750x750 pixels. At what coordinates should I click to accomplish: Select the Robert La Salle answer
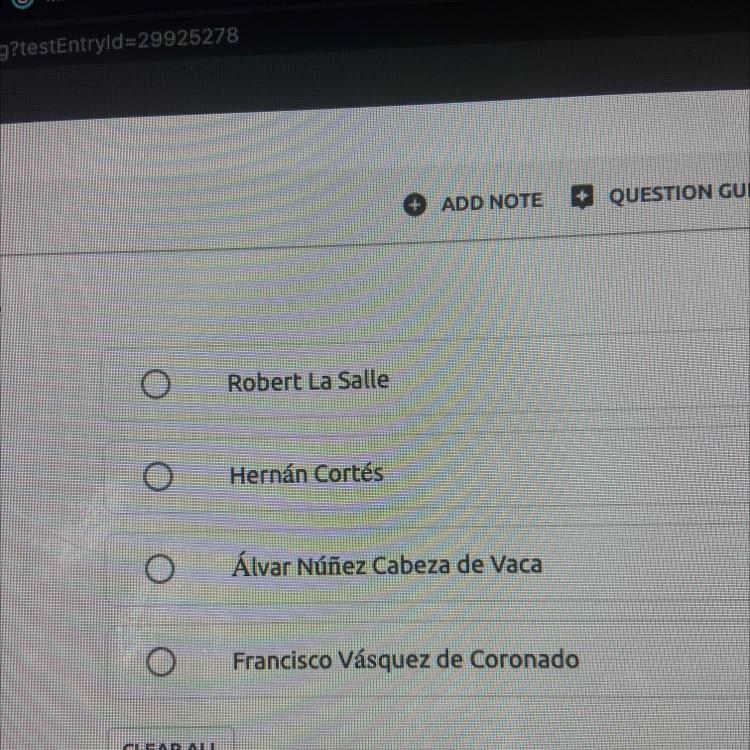pos(155,384)
